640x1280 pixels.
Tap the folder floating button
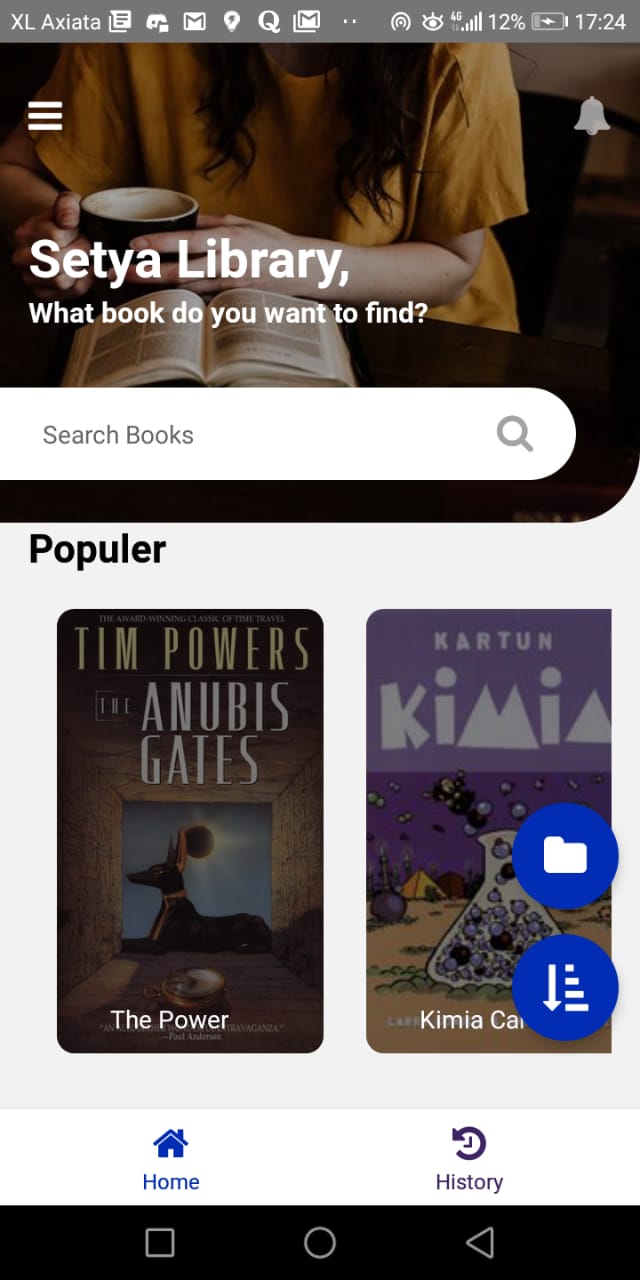pos(565,856)
